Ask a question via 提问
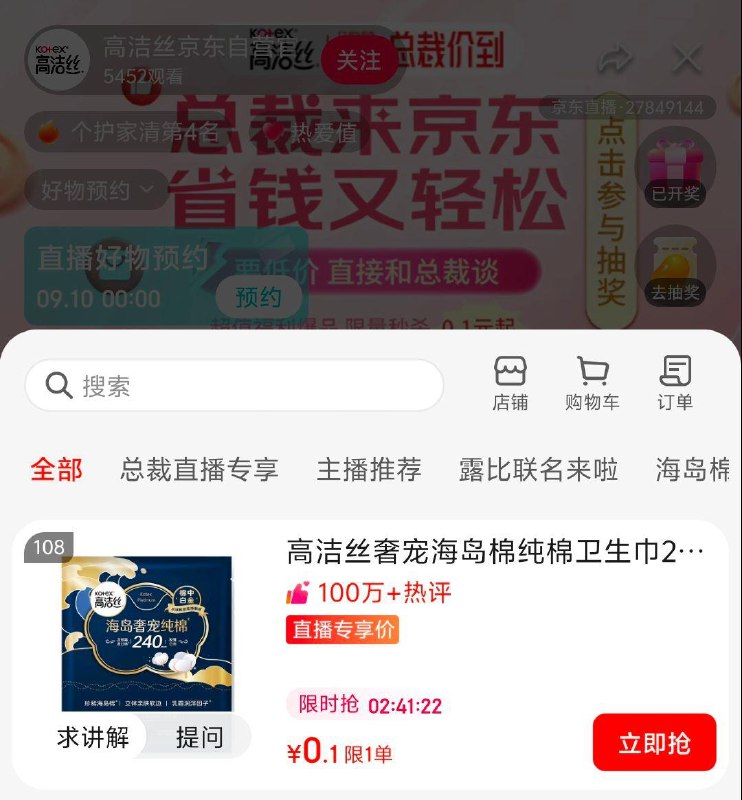This screenshot has height=800, width=742. tap(199, 738)
